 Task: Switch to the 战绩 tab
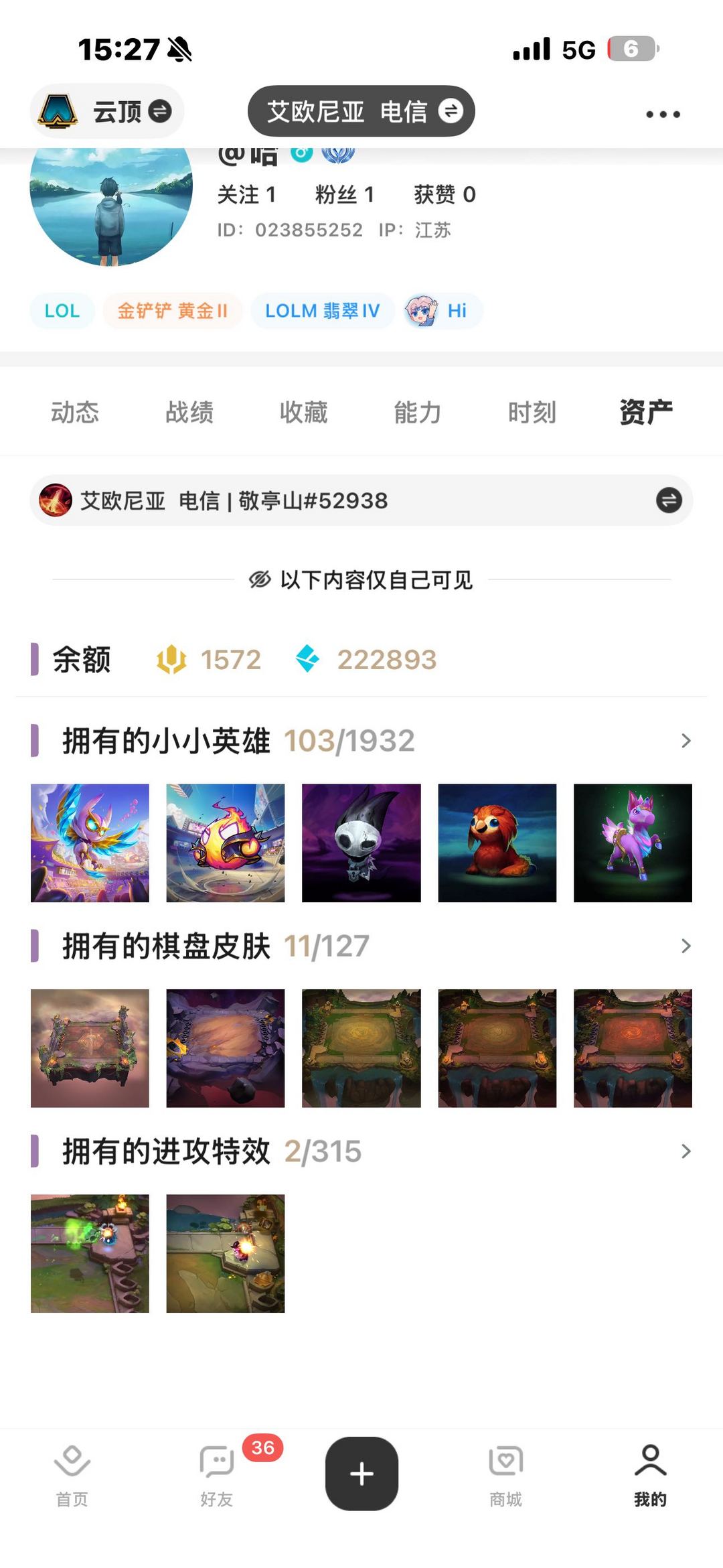coord(189,413)
